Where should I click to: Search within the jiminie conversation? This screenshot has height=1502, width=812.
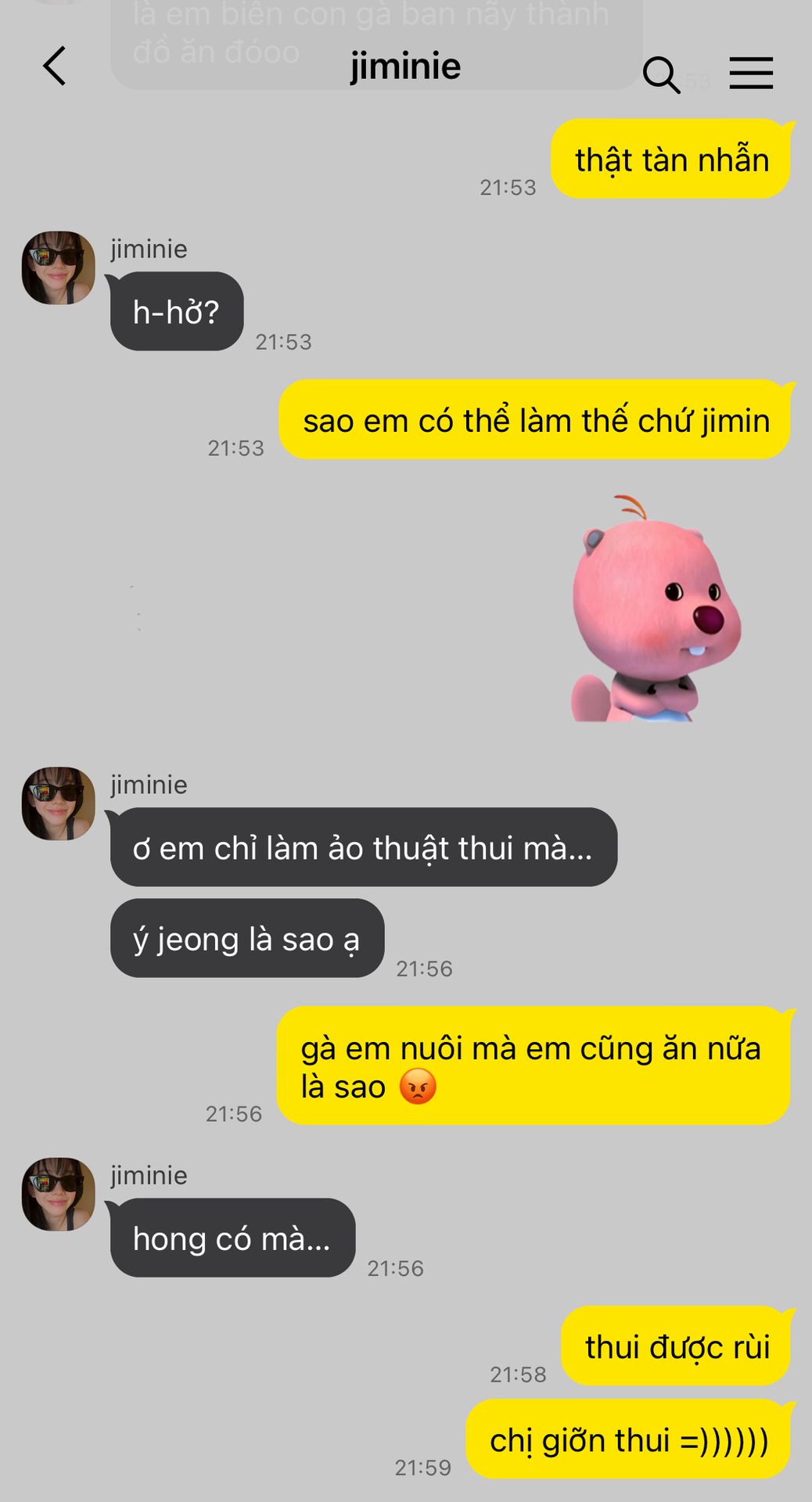tap(661, 74)
